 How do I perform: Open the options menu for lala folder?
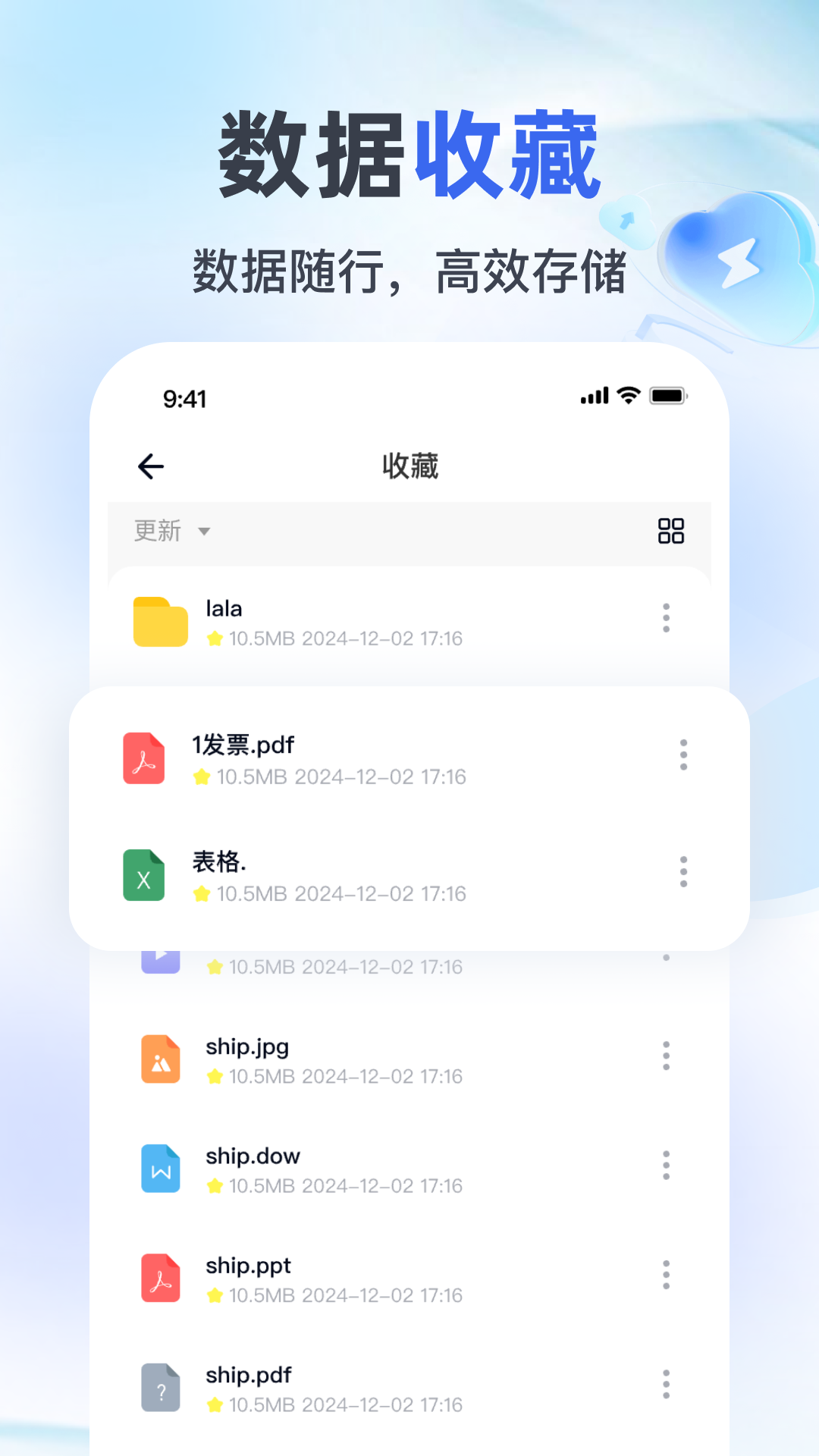[x=665, y=618]
